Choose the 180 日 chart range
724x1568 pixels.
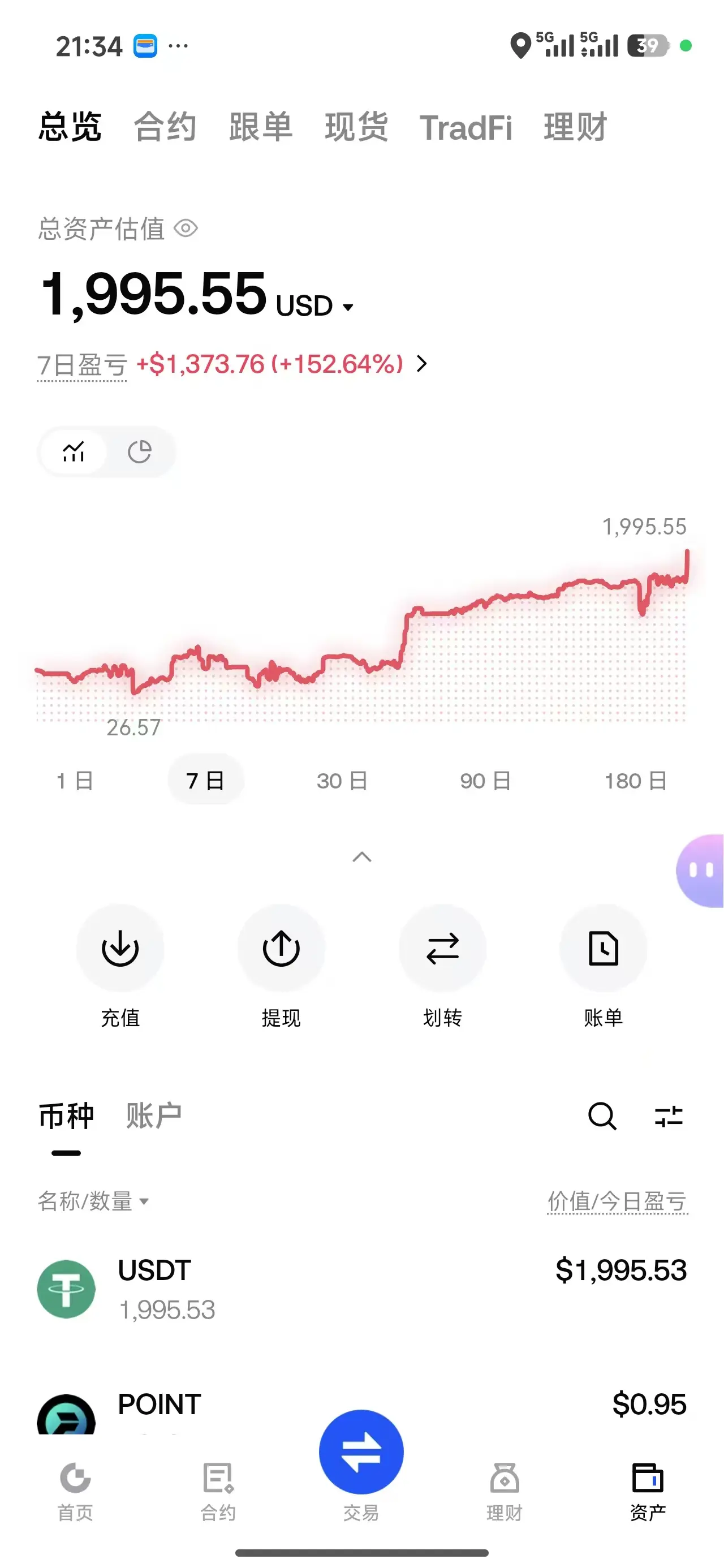coord(635,781)
